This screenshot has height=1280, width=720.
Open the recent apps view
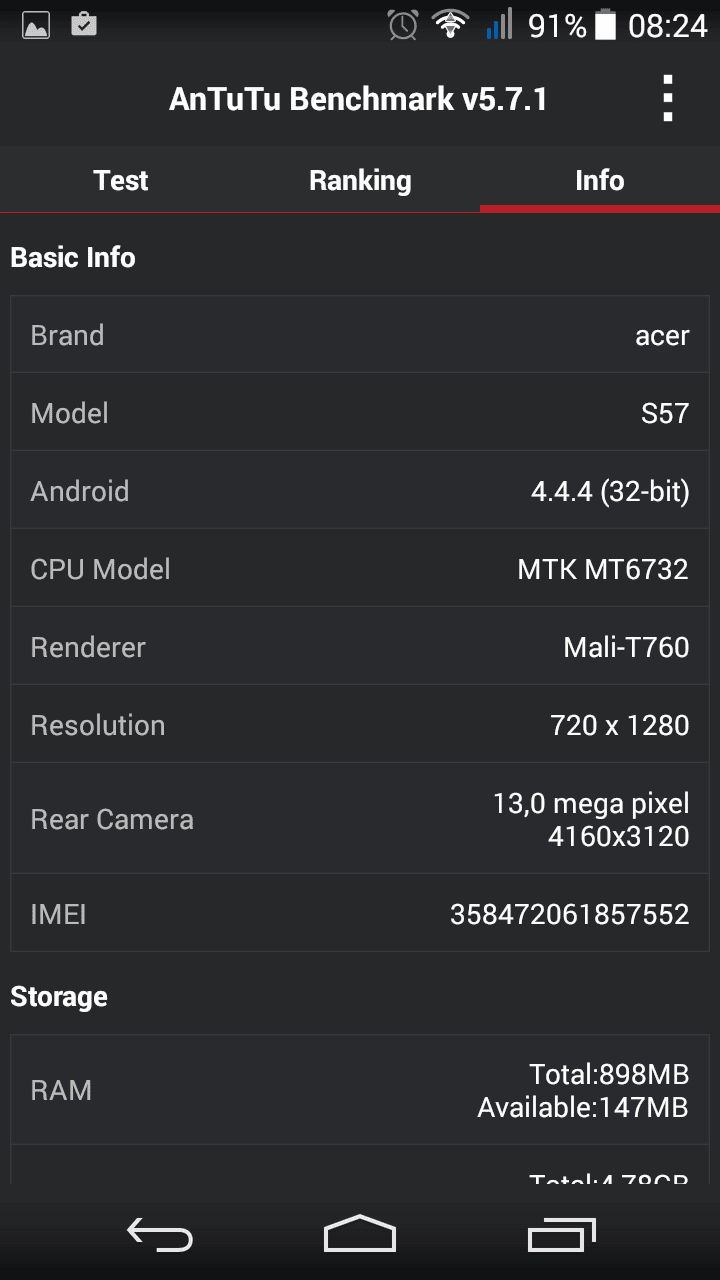[x=561, y=1235]
